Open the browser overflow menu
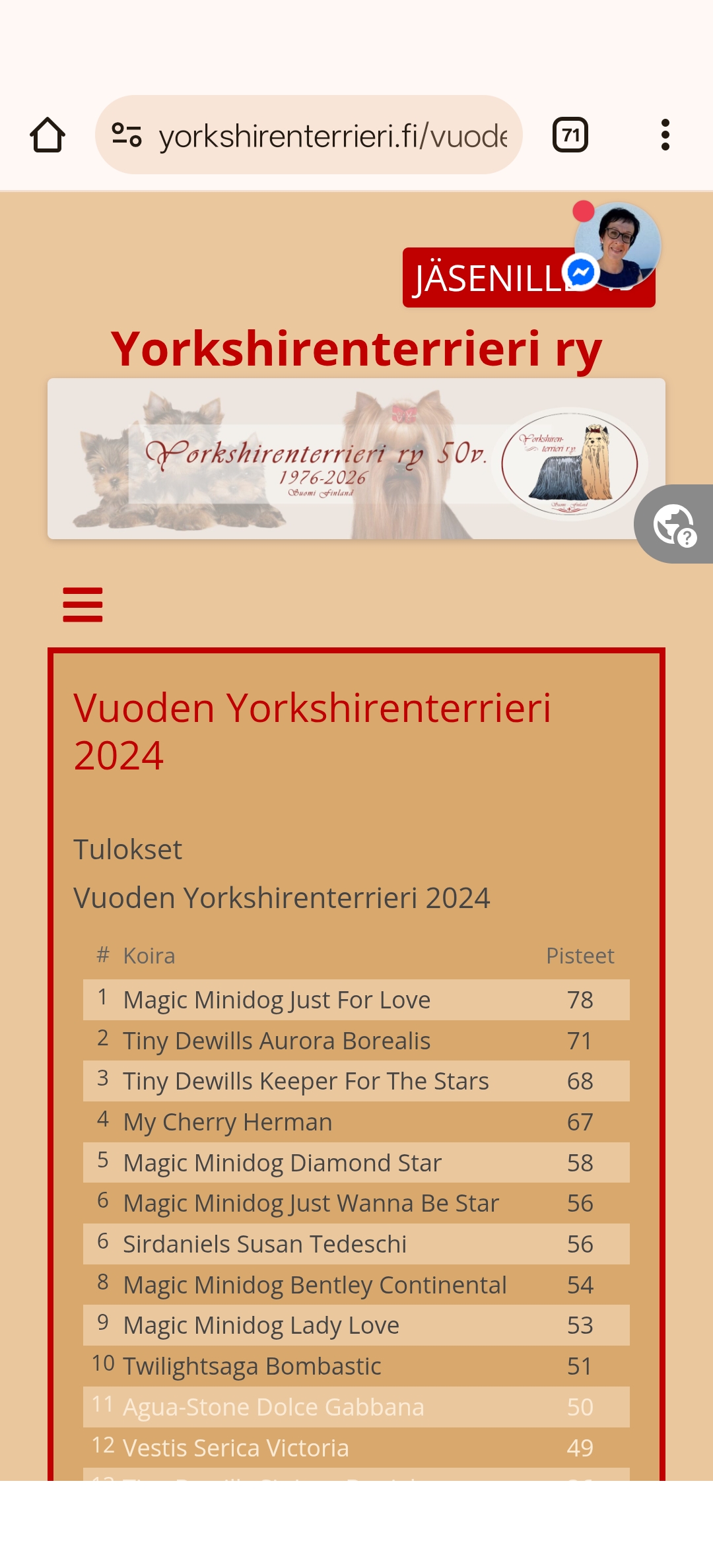713x1568 pixels. [665, 135]
